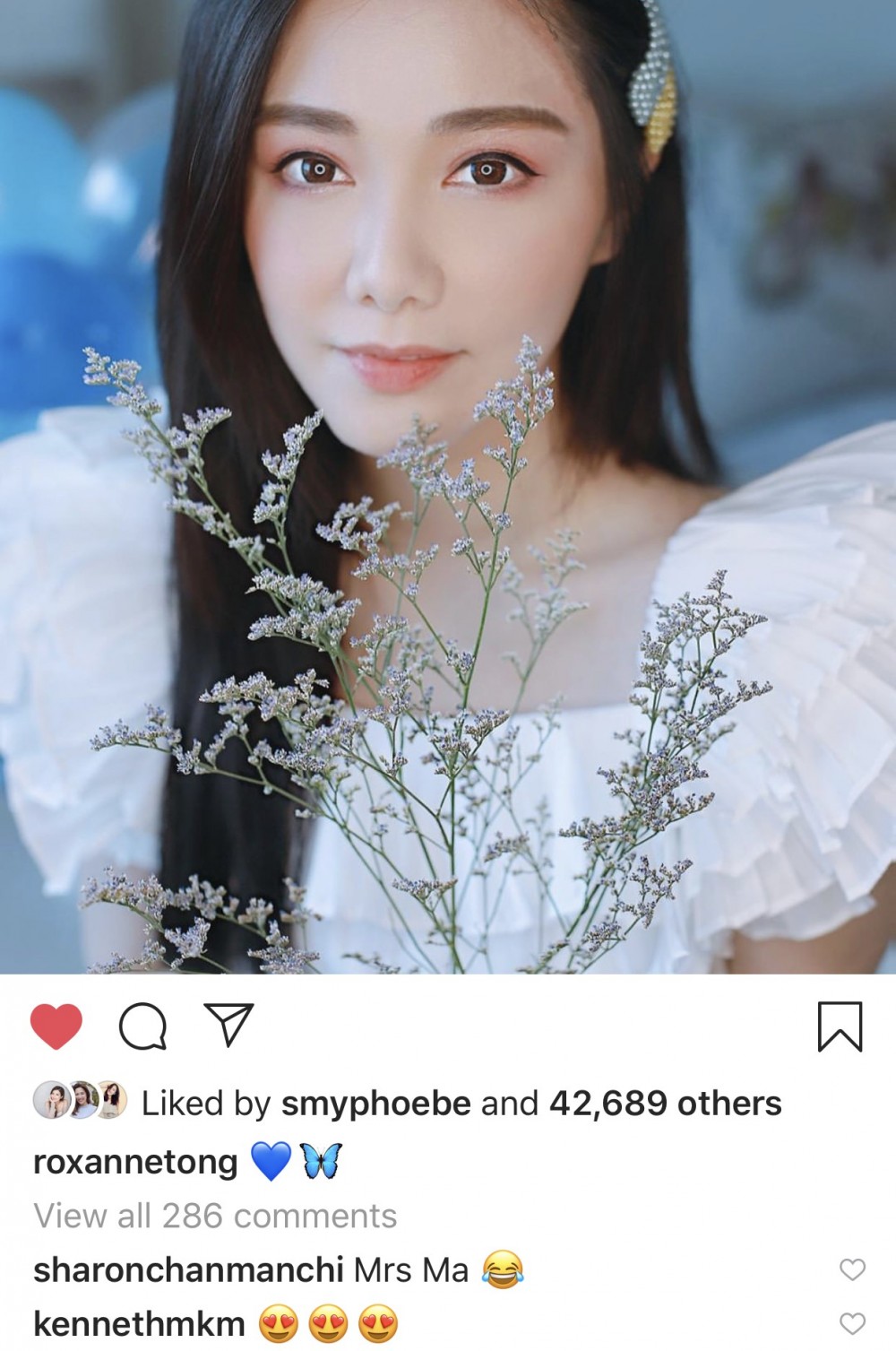Image resolution: width=896 pixels, height=1351 pixels.
Task: Tap the post photo
Action: (x=448, y=484)
